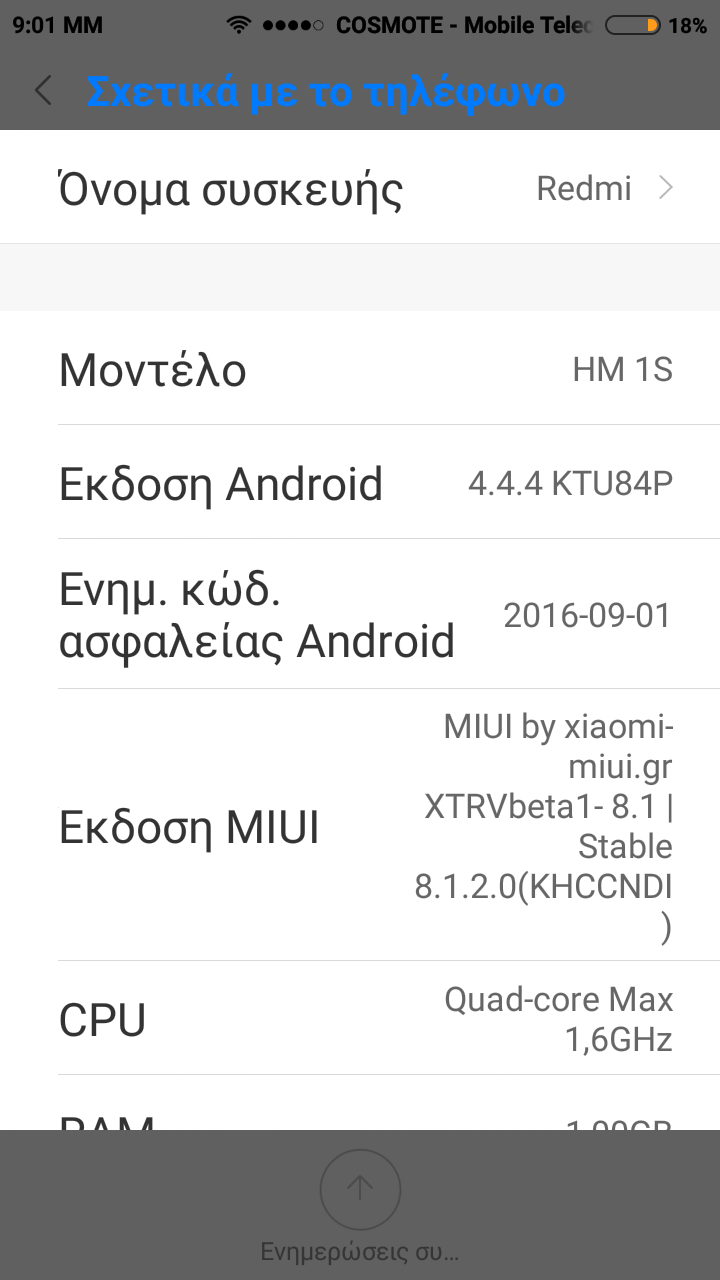Tap the Εκδοση MIUI row

point(360,826)
